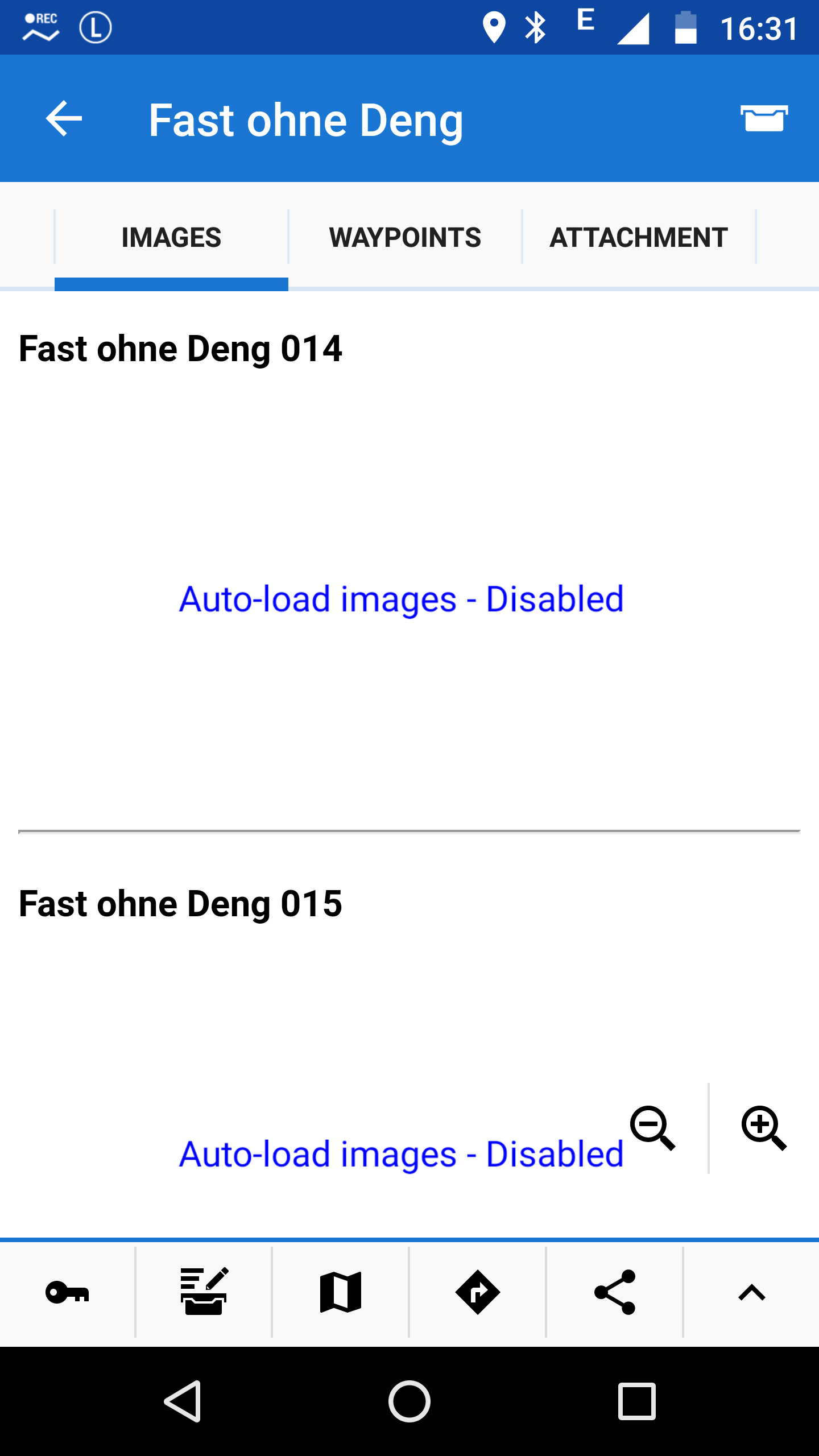This screenshot has height=1456, width=819.
Task: Go to the Android home screen
Action: (409, 1401)
